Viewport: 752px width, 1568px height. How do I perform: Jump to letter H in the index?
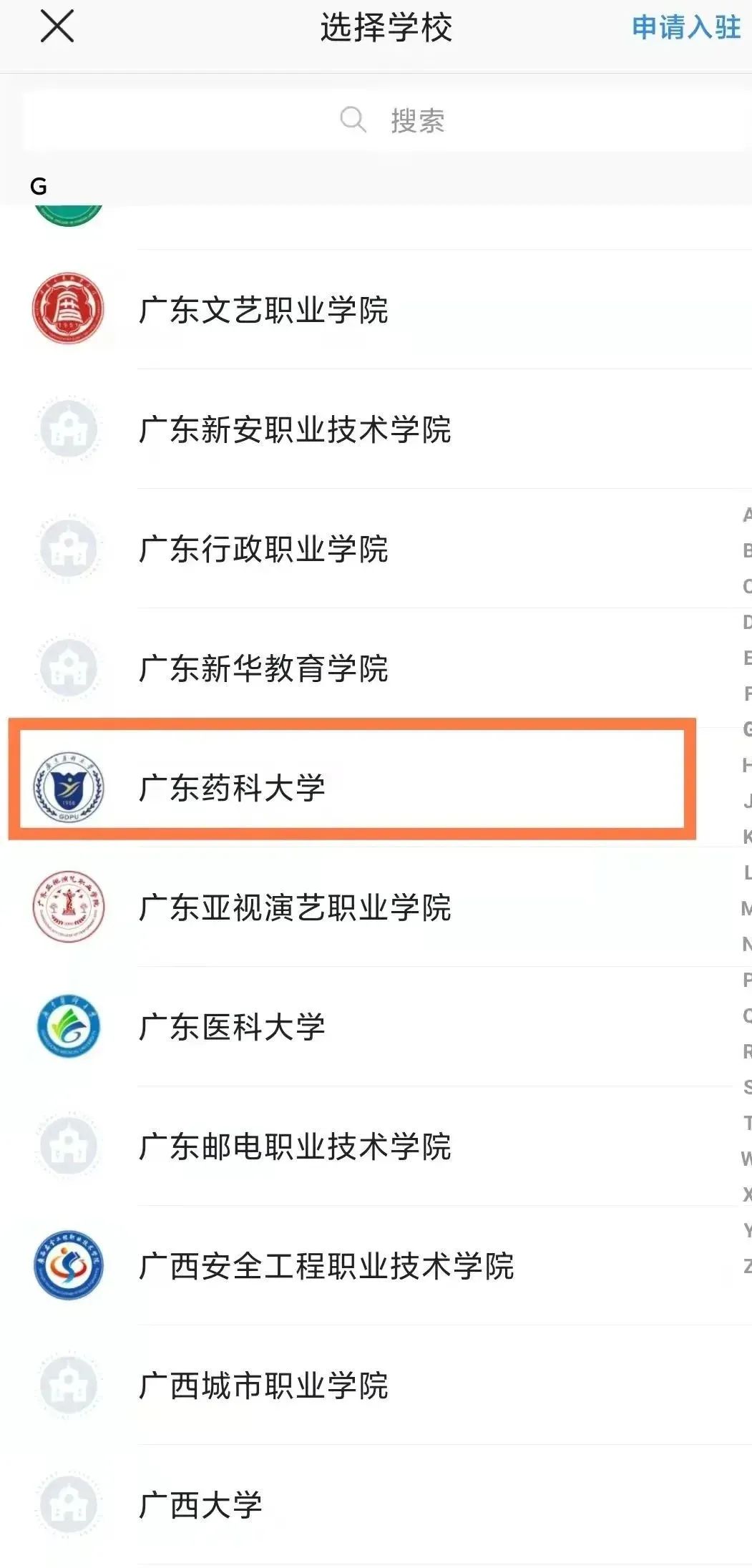pos(746,765)
